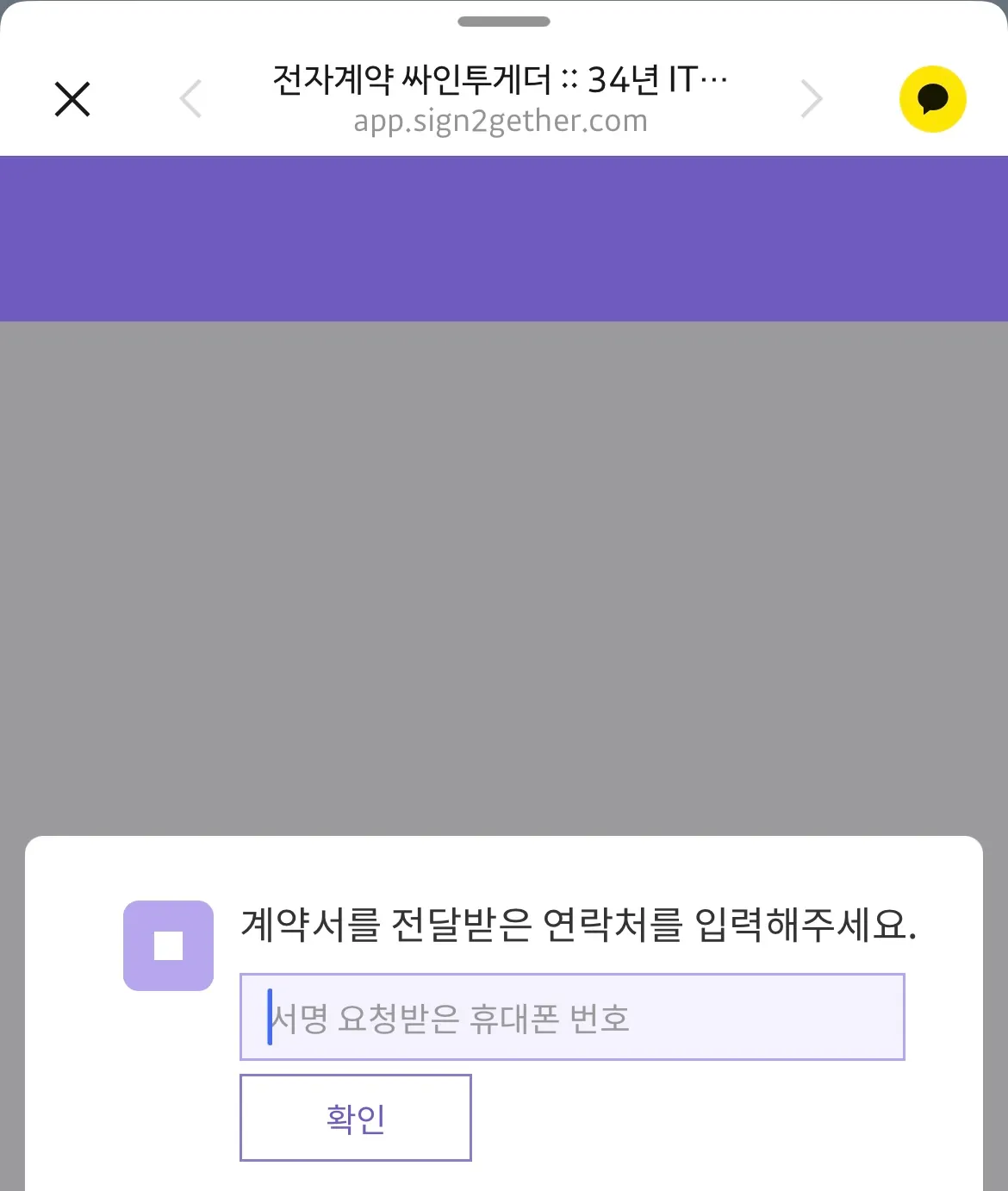Tap the 확인 button
Screen dimensions: 1008x1191
pyautogui.click(x=355, y=1118)
